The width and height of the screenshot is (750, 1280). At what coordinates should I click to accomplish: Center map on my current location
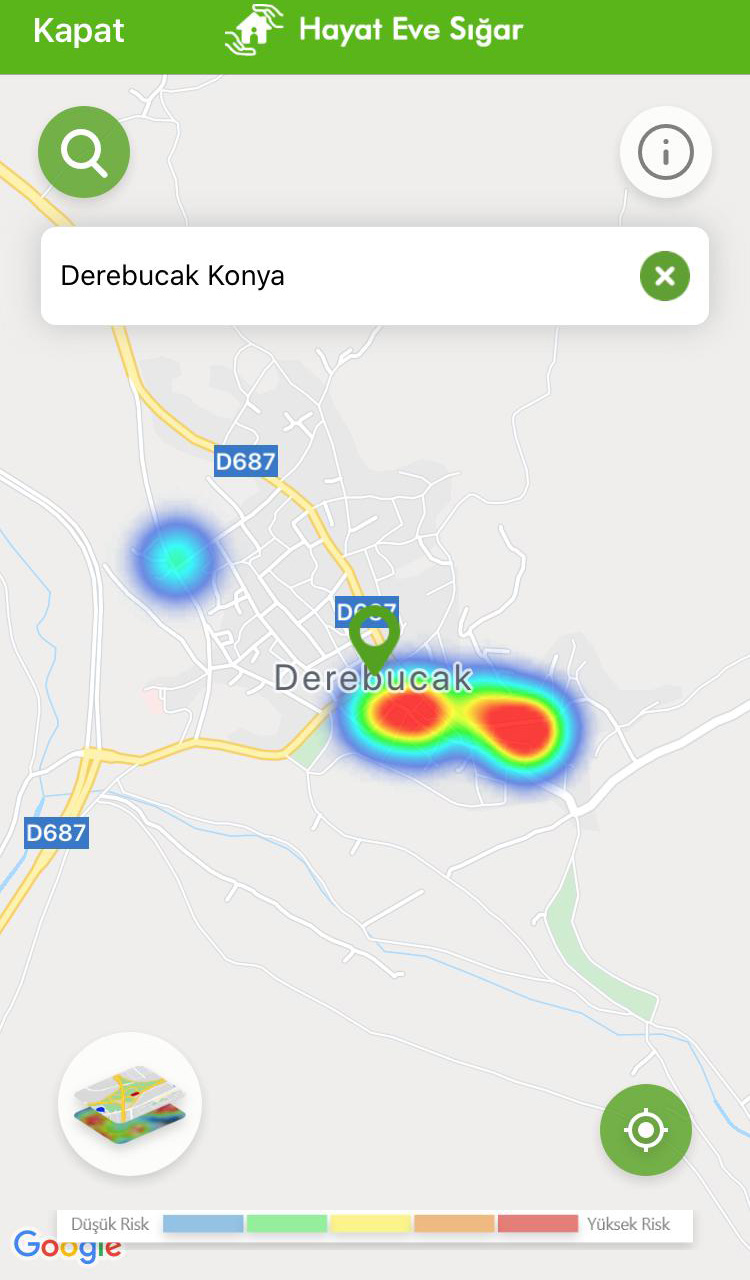click(x=645, y=1130)
